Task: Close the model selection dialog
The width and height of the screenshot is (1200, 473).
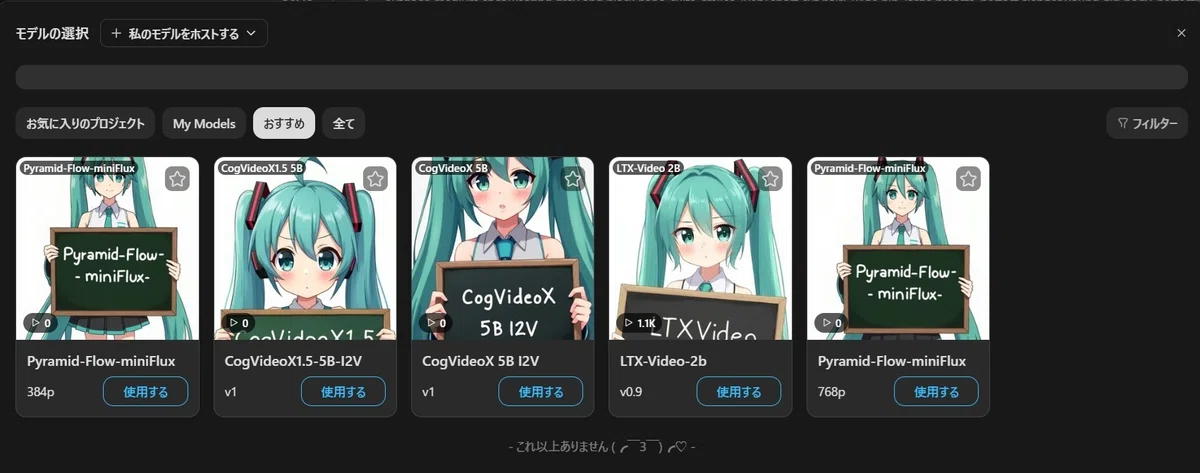Action: click(1181, 33)
